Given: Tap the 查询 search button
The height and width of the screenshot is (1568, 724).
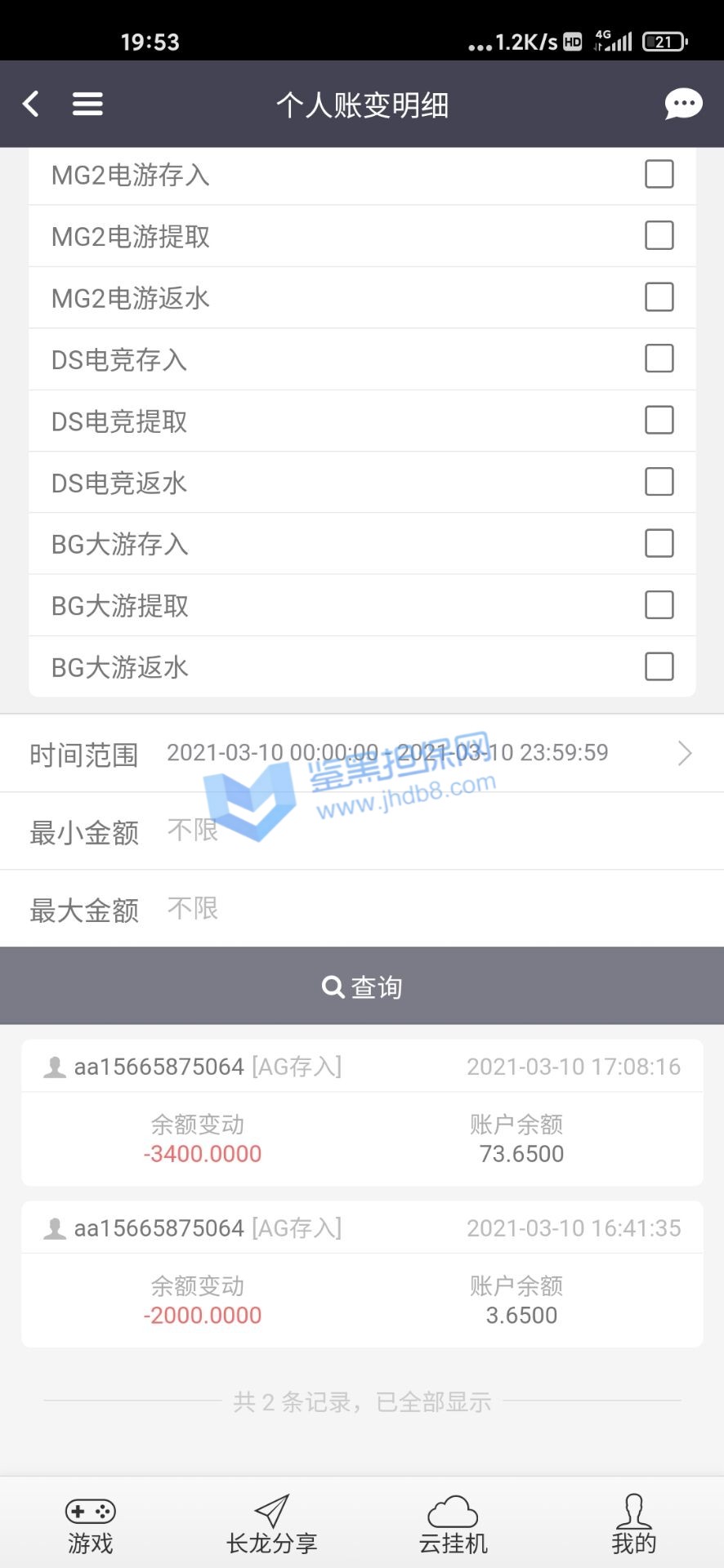Looking at the screenshot, I should click(362, 987).
